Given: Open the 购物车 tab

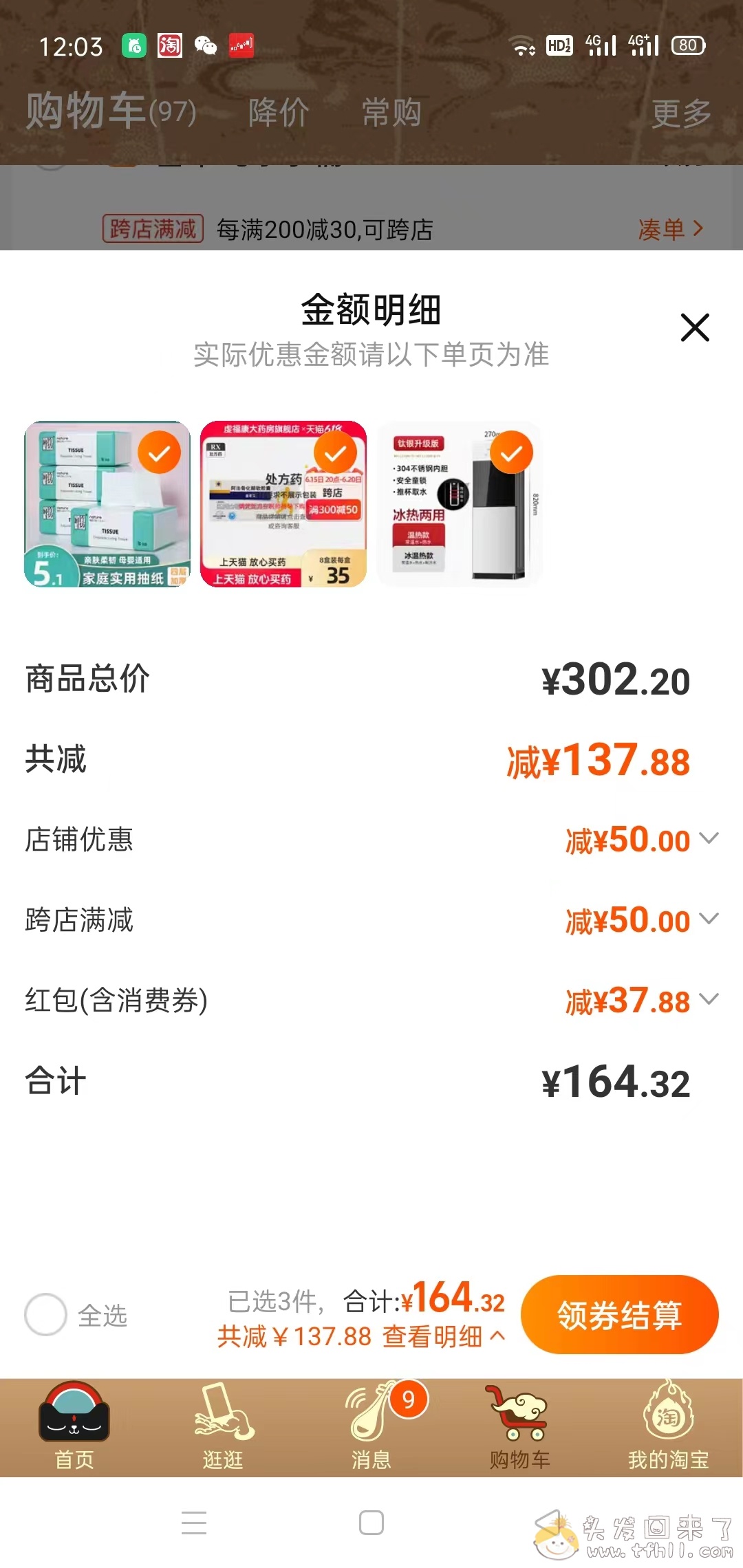Looking at the screenshot, I should click(x=520, y=1428).
